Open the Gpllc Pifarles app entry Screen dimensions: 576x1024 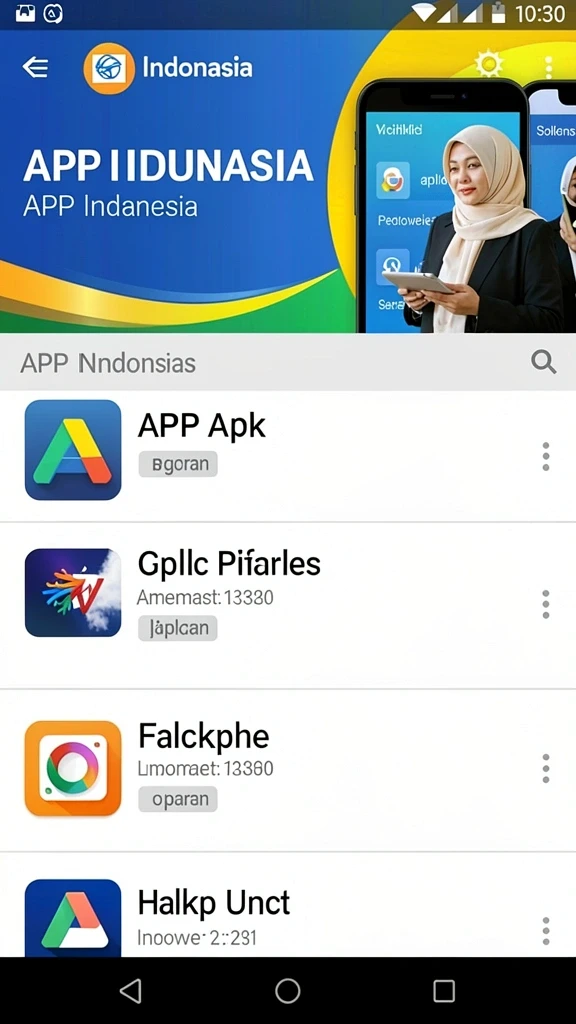[288, 605]
